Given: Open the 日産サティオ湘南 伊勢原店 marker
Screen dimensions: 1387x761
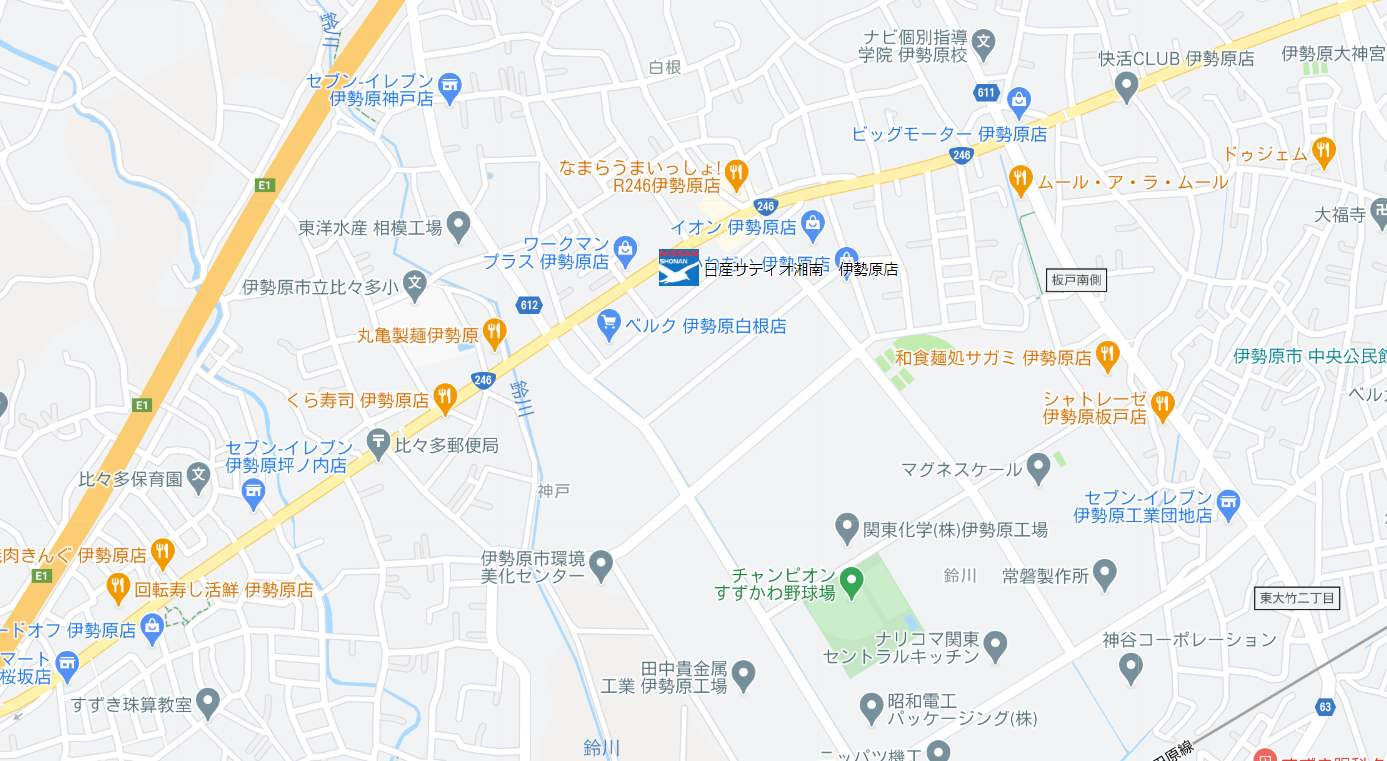Looking at the screenshot, I should tap(678, 268).
